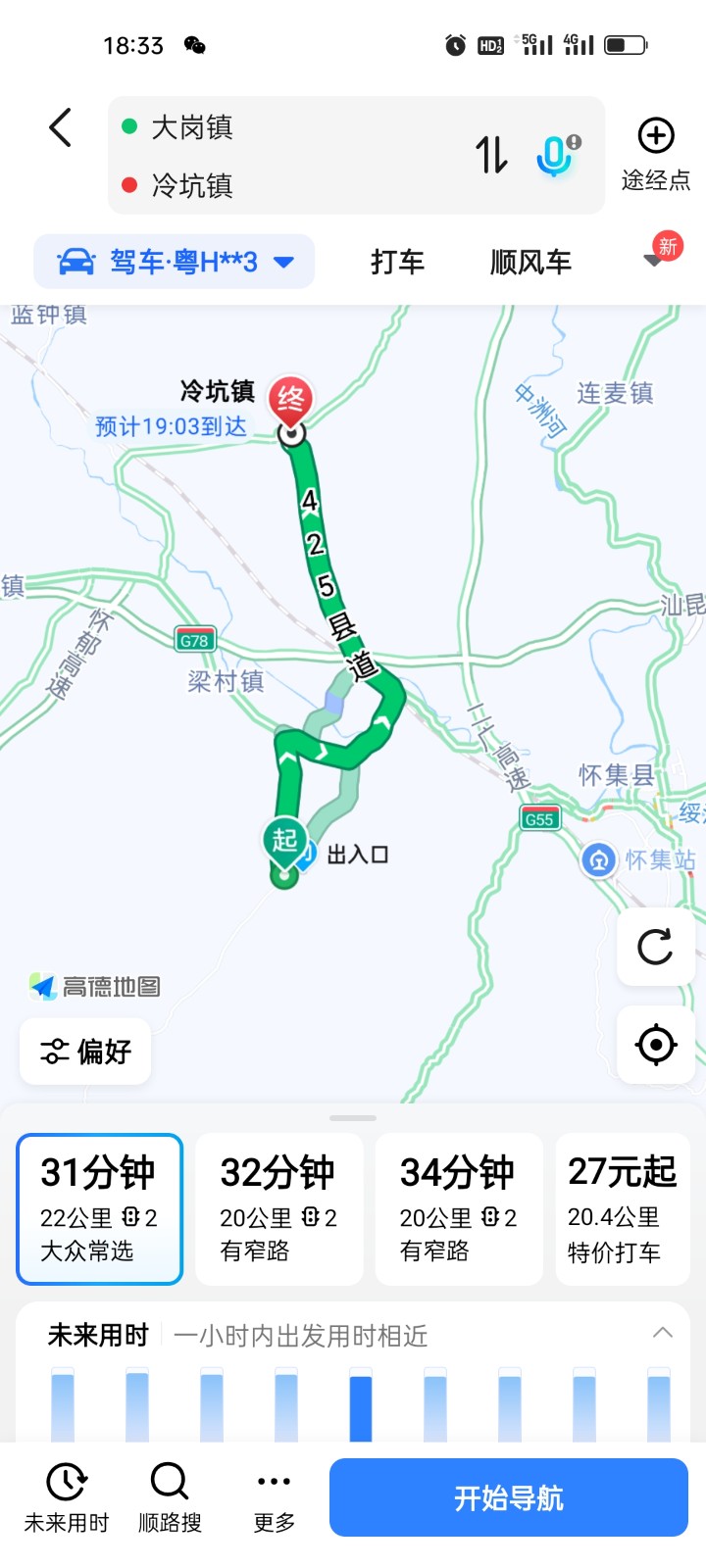Add a waypoint via 途经点
This screenshot has height=1568, width=706.
coord(656,154)
